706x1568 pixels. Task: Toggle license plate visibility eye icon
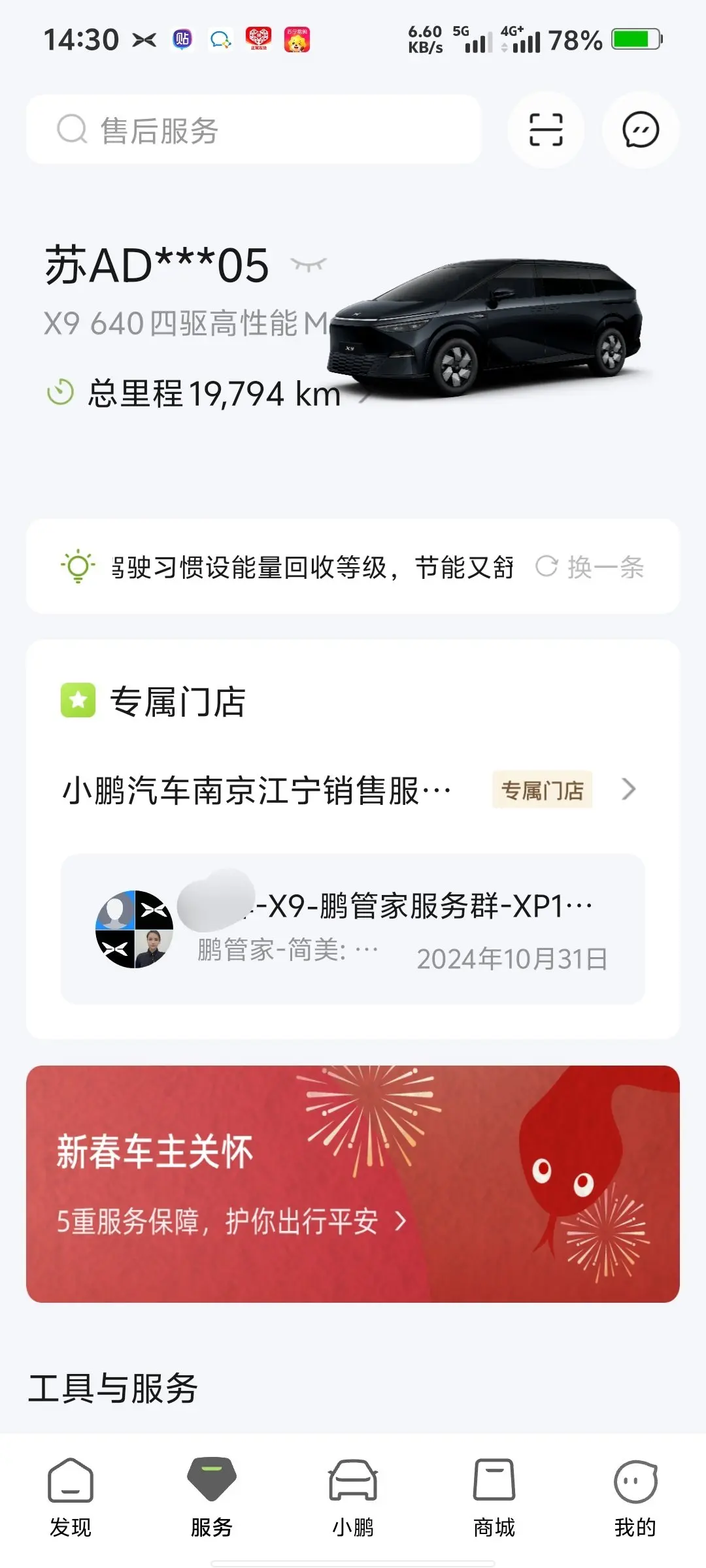pyautogui.click(x=309, y=265)
